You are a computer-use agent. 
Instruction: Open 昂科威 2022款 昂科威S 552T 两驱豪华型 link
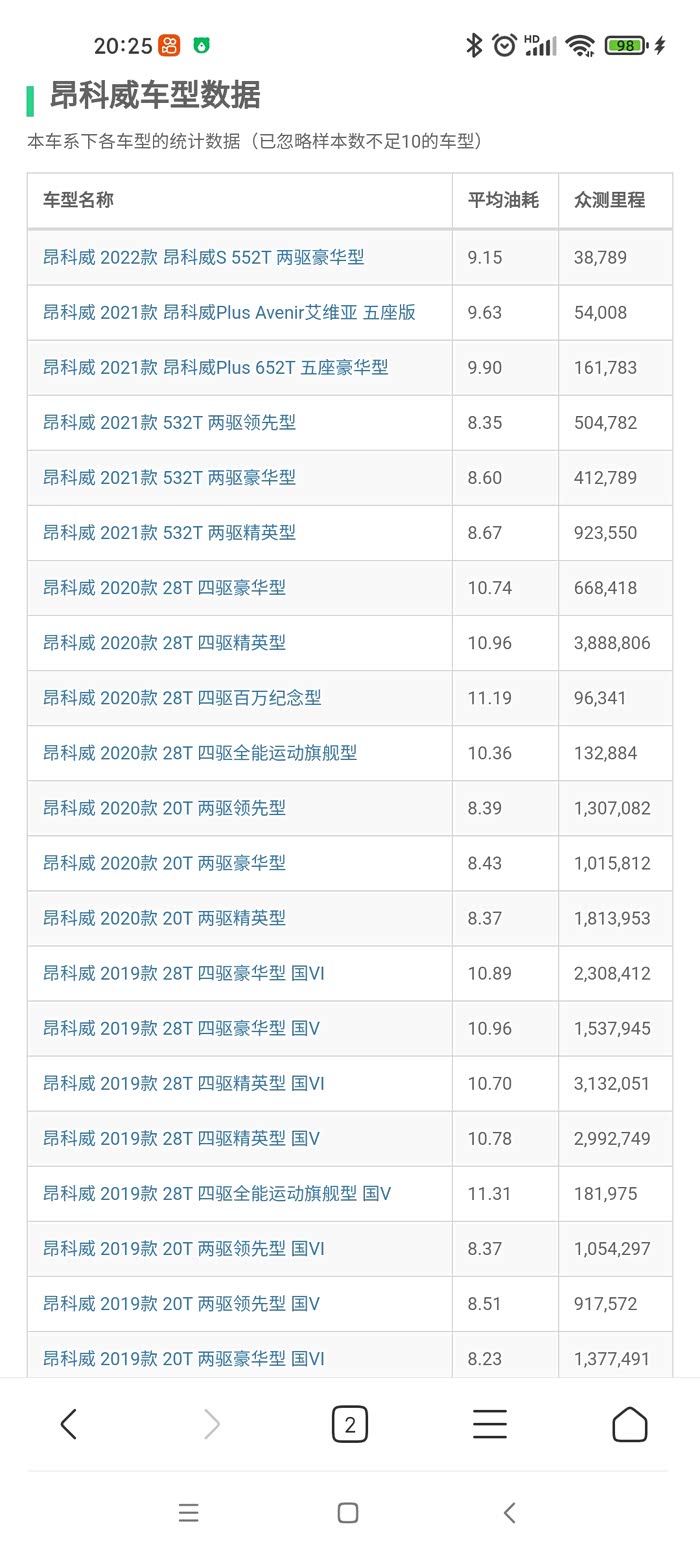pos(203,257)
